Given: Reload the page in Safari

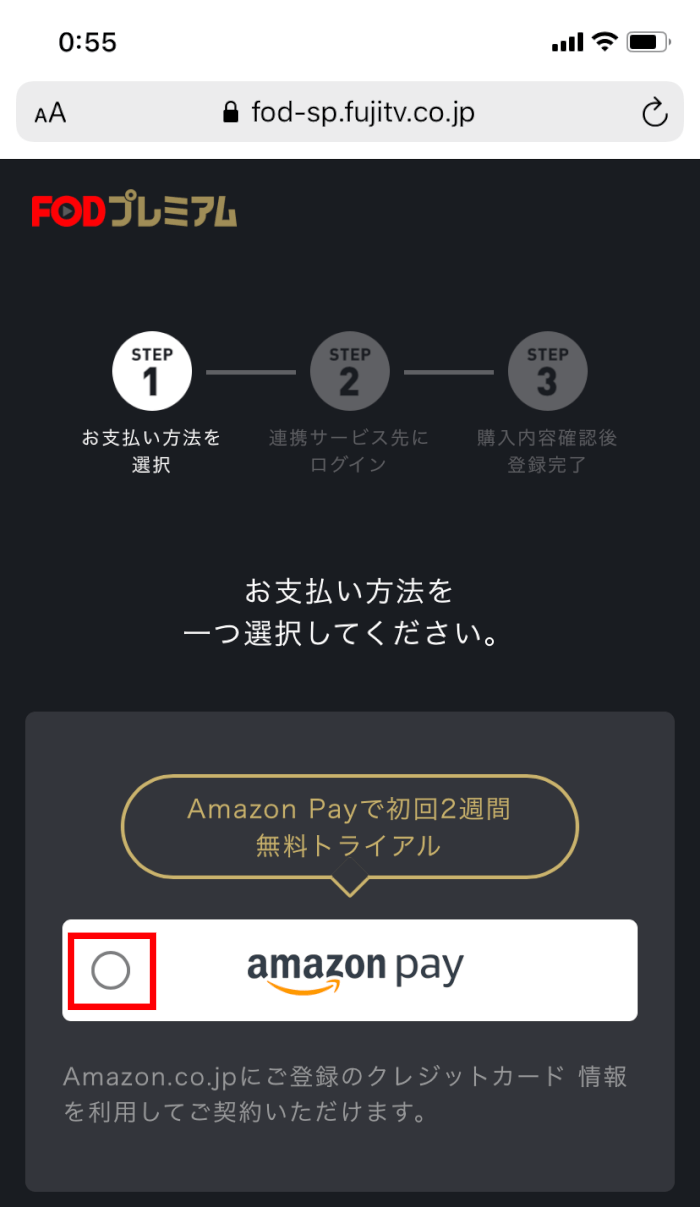Looking at the screenshot, I should coord(654,113).
